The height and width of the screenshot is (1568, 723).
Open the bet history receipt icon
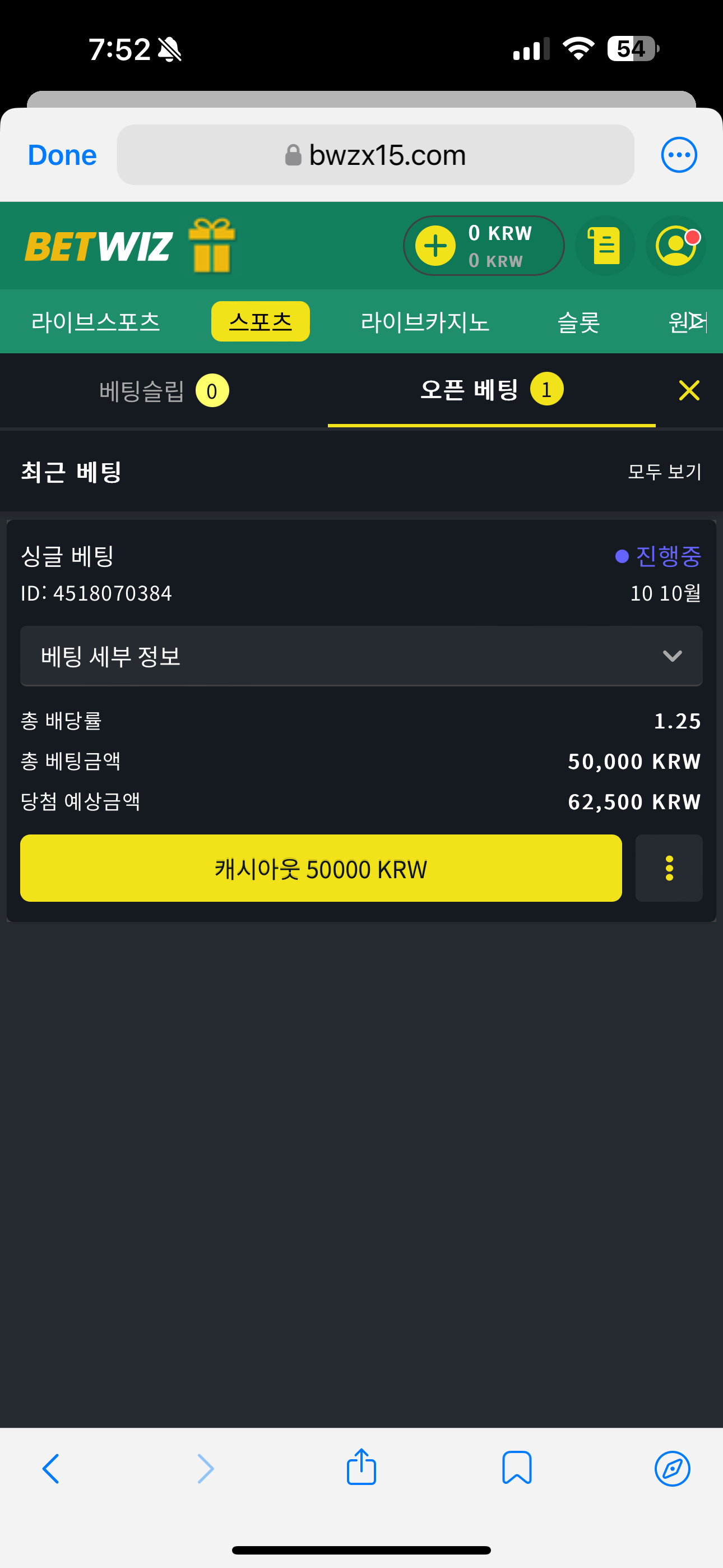[x=605, y=246]
